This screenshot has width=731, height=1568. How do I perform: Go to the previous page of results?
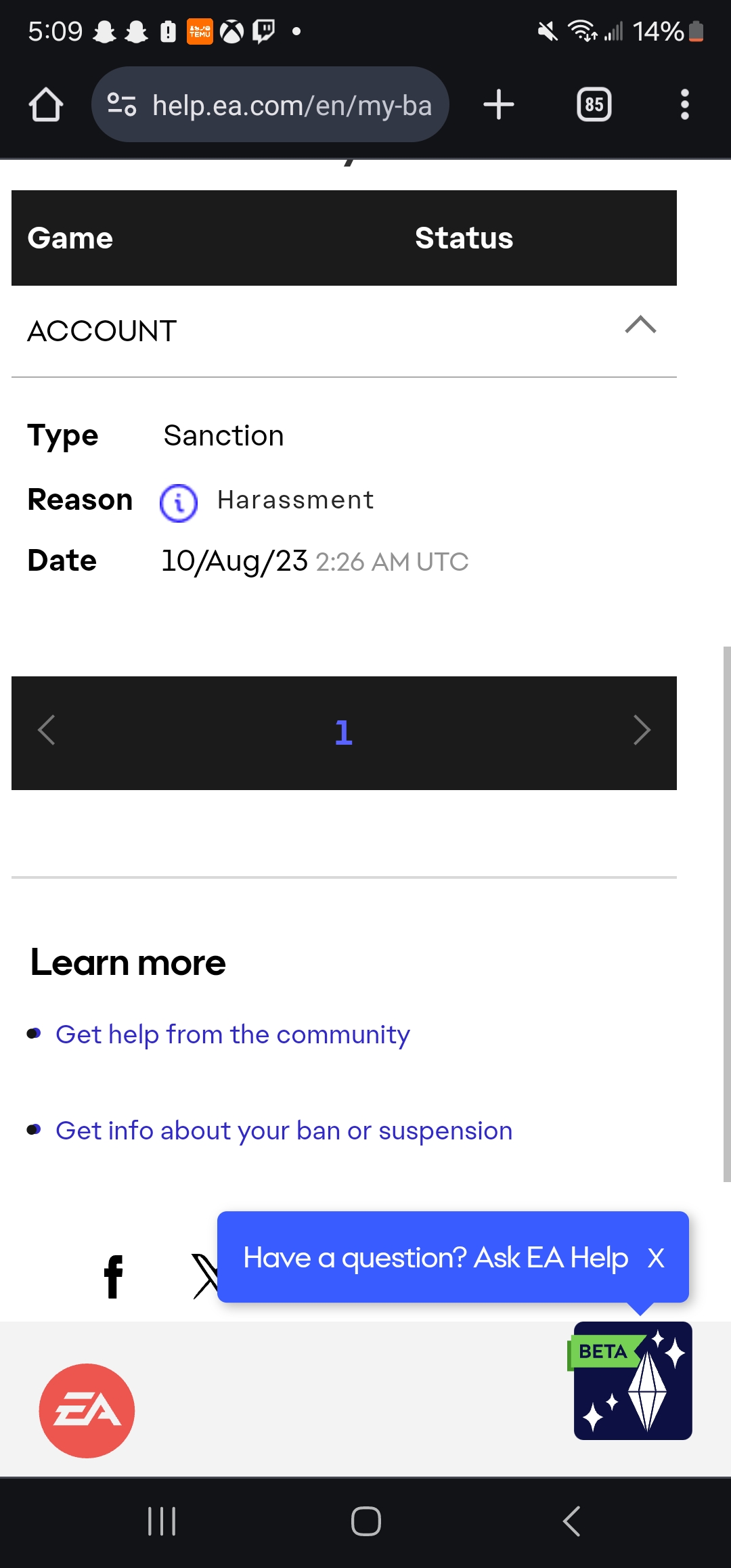tap(47, 731)
